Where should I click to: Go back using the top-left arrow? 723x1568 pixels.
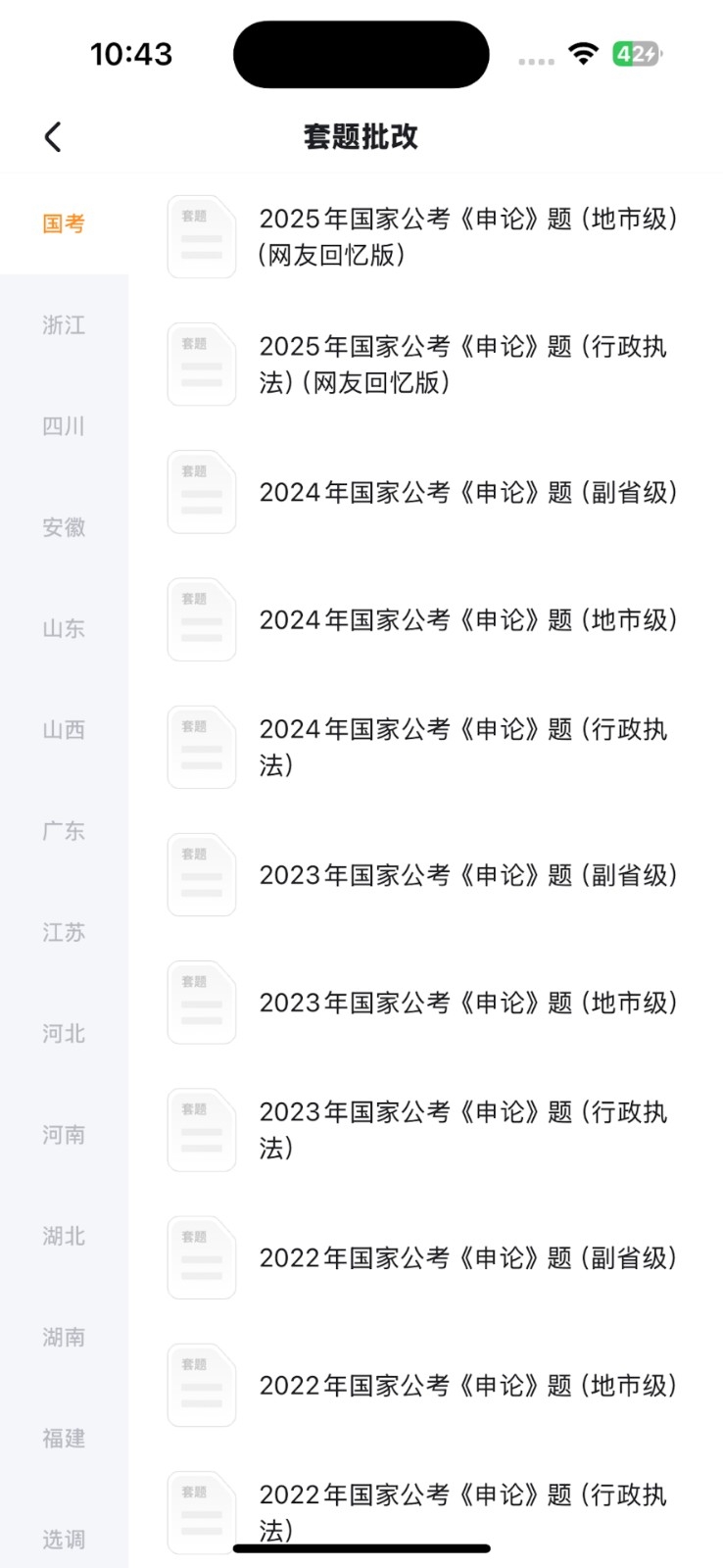pyautogui.click(x=53, y=137)
